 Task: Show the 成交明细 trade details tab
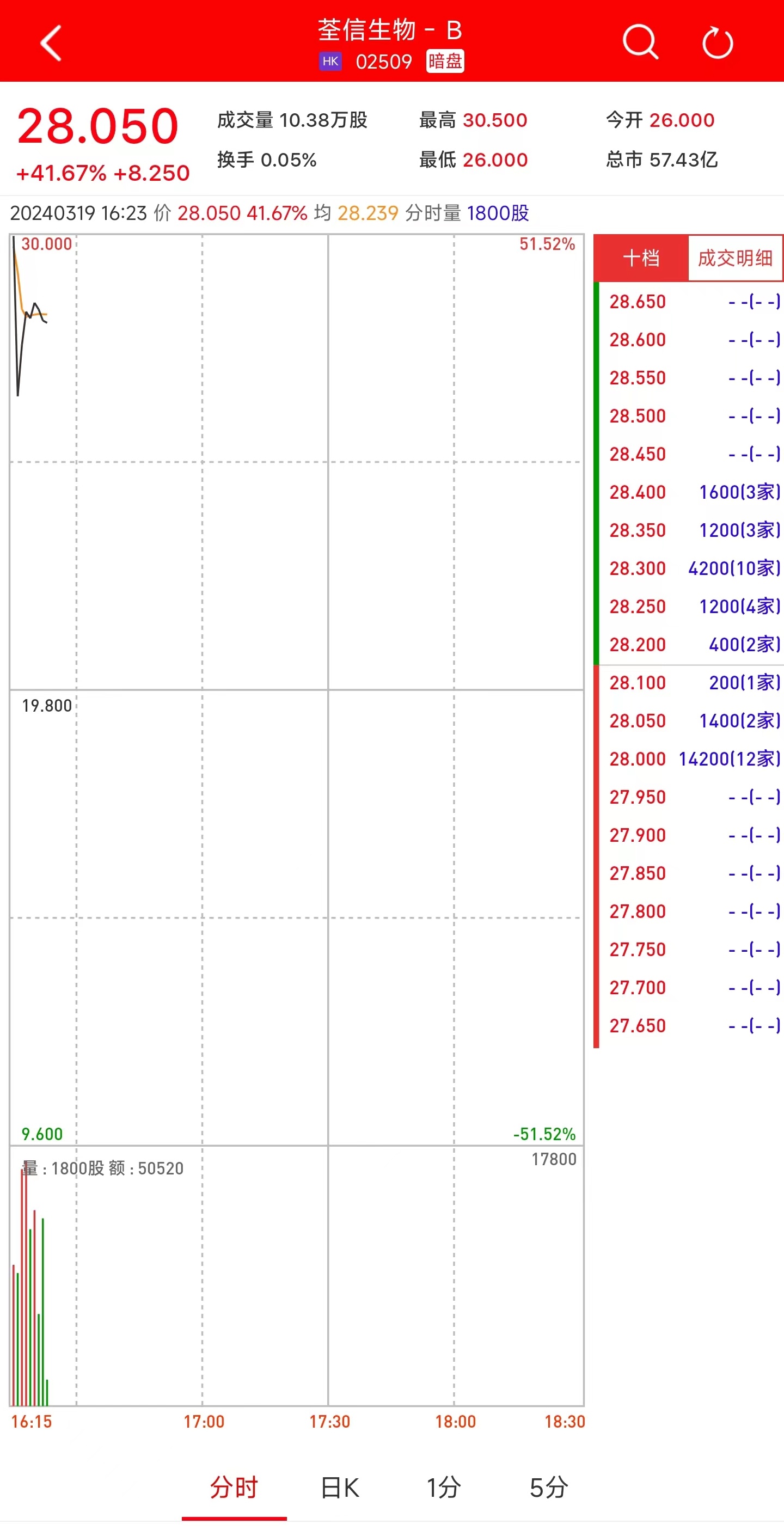[x=735, y=258]
